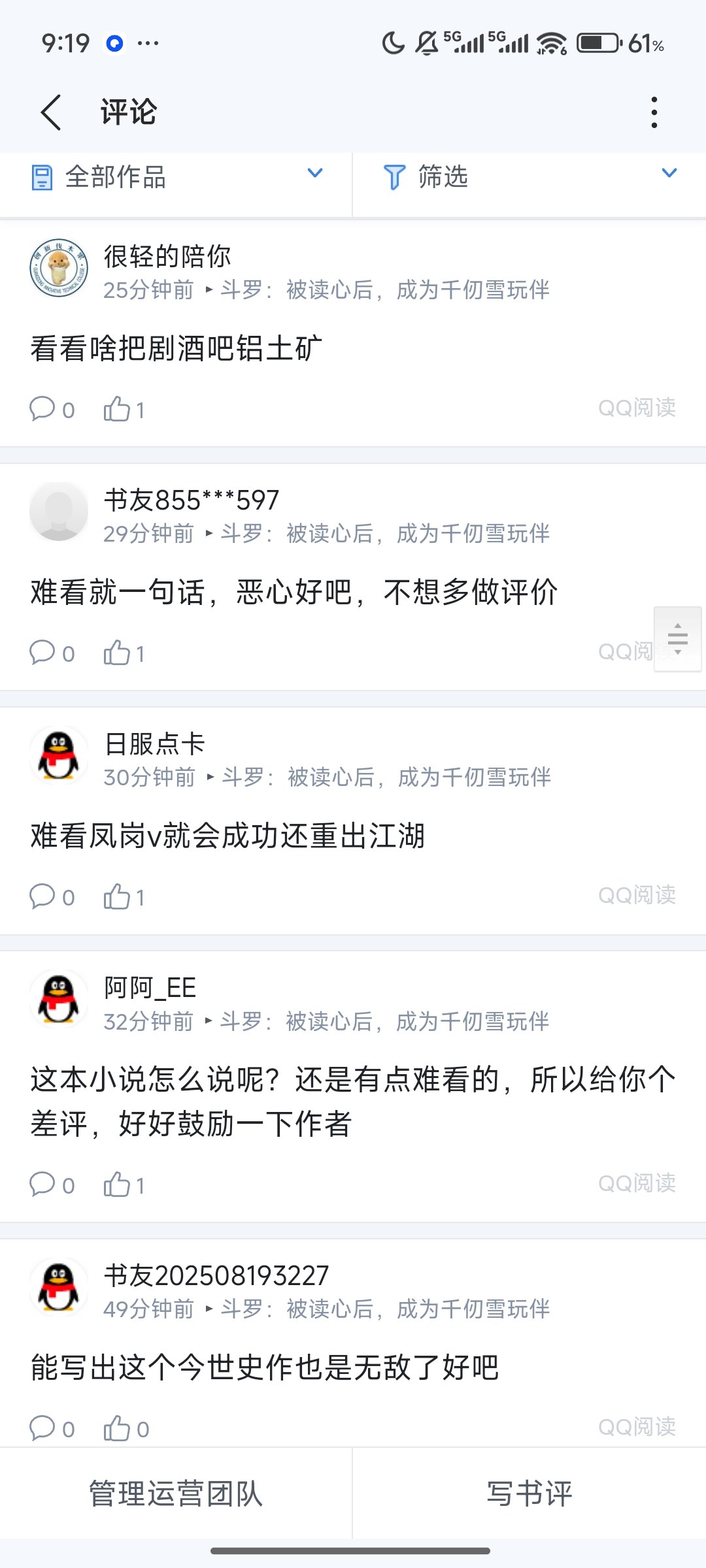Like the comment by 书友202508193227
The height and width of the screenshot is (1568, 706).
(x=118, y=1429)
